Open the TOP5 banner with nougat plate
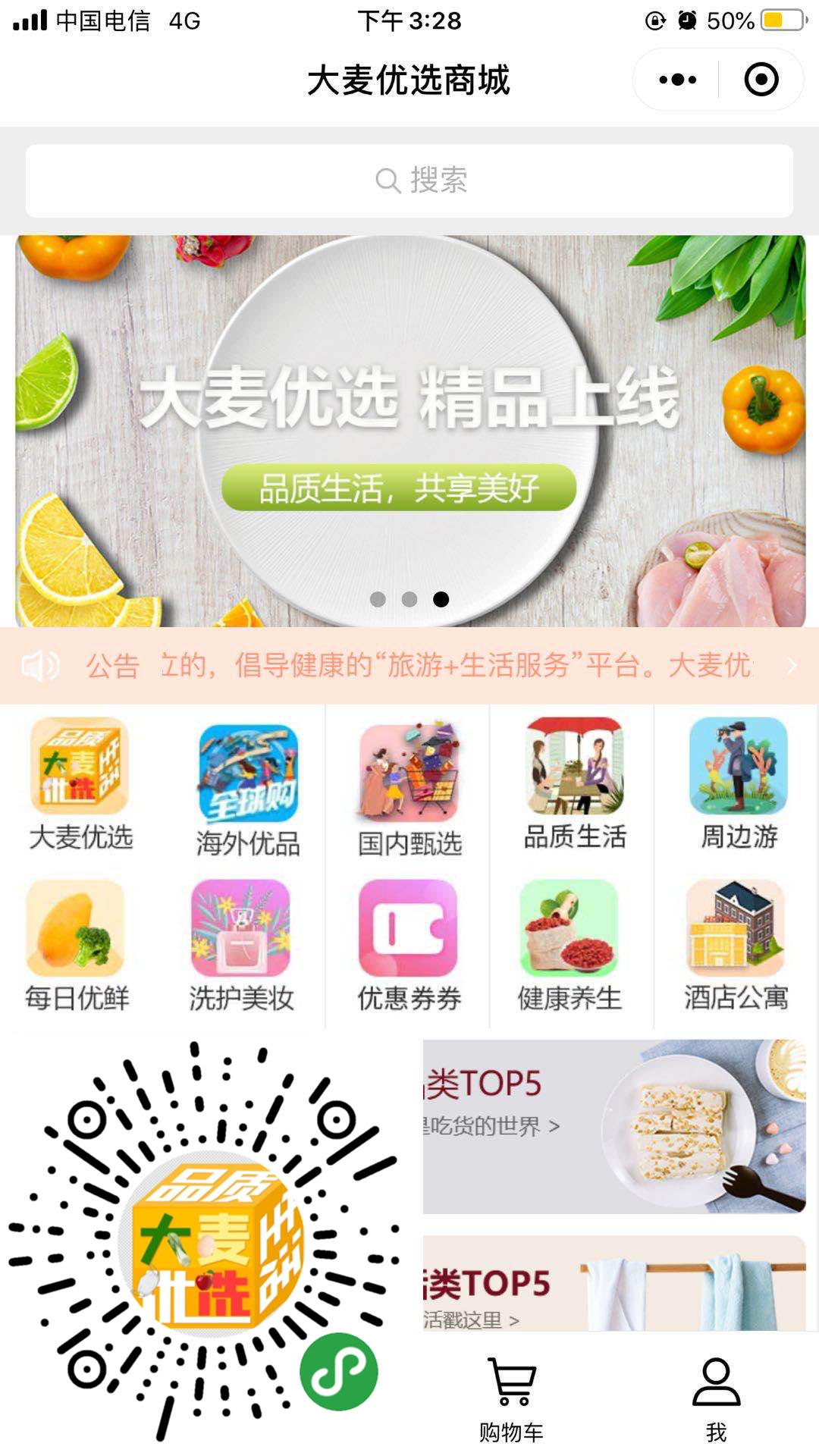 [614, 1127]
